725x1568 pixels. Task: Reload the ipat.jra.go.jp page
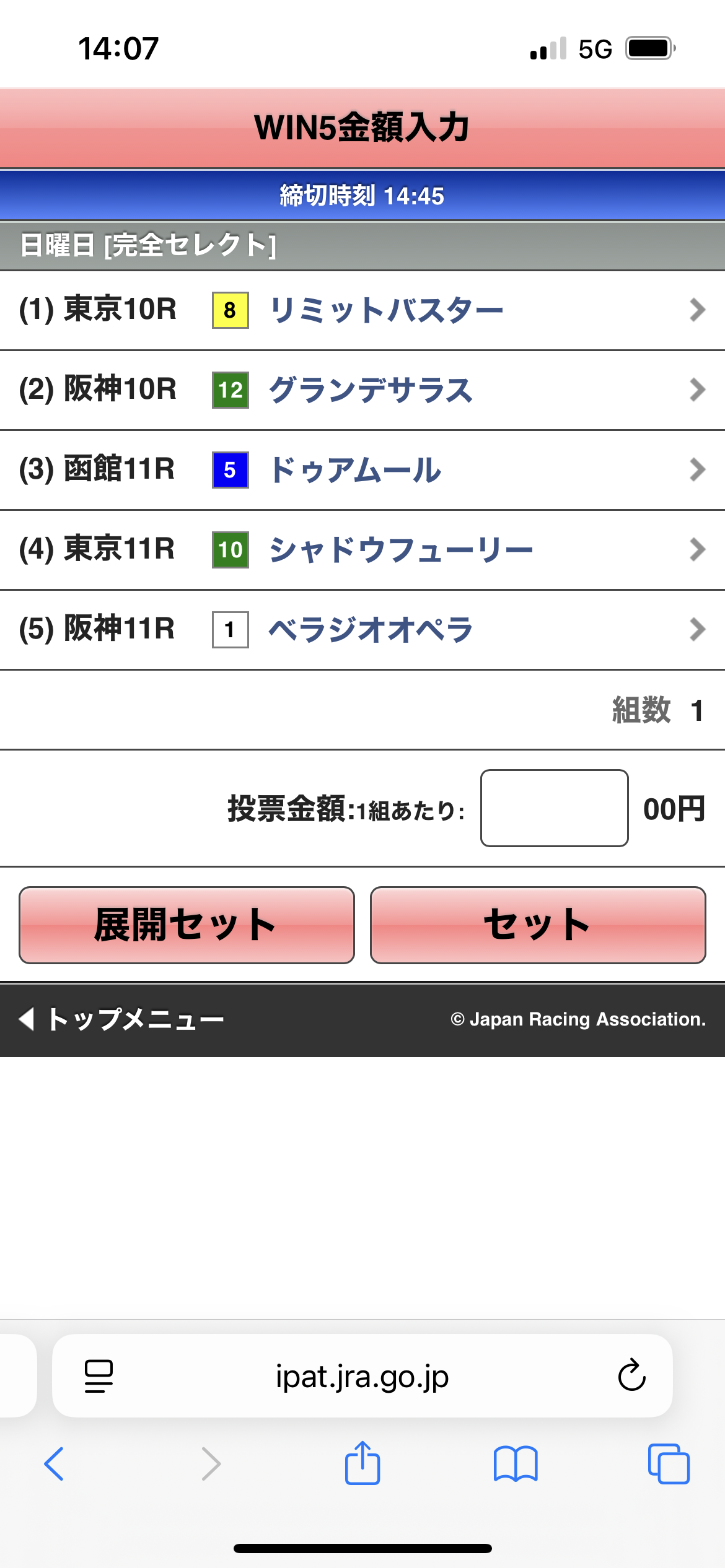pos(631,1375)
